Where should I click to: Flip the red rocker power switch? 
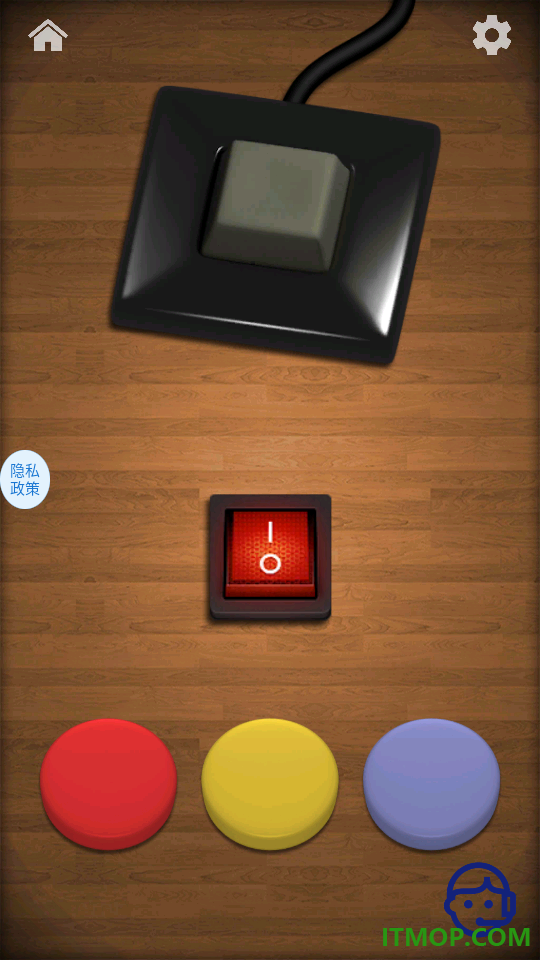click(270, 557)
